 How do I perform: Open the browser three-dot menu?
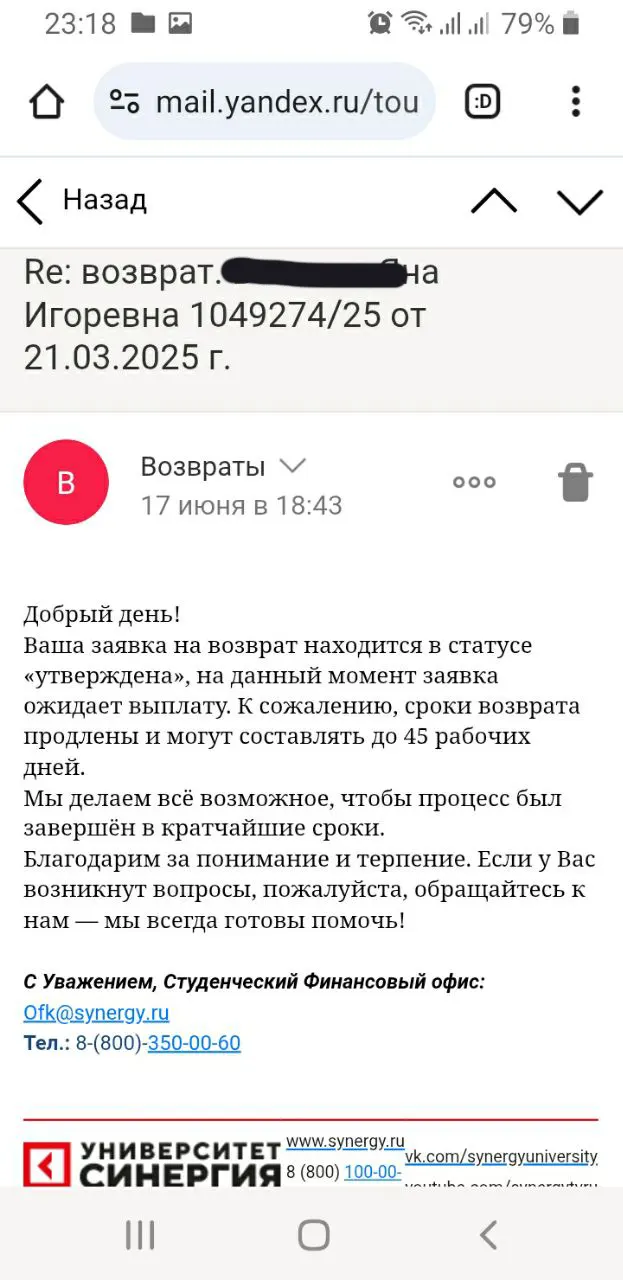(x=576, y=101)
